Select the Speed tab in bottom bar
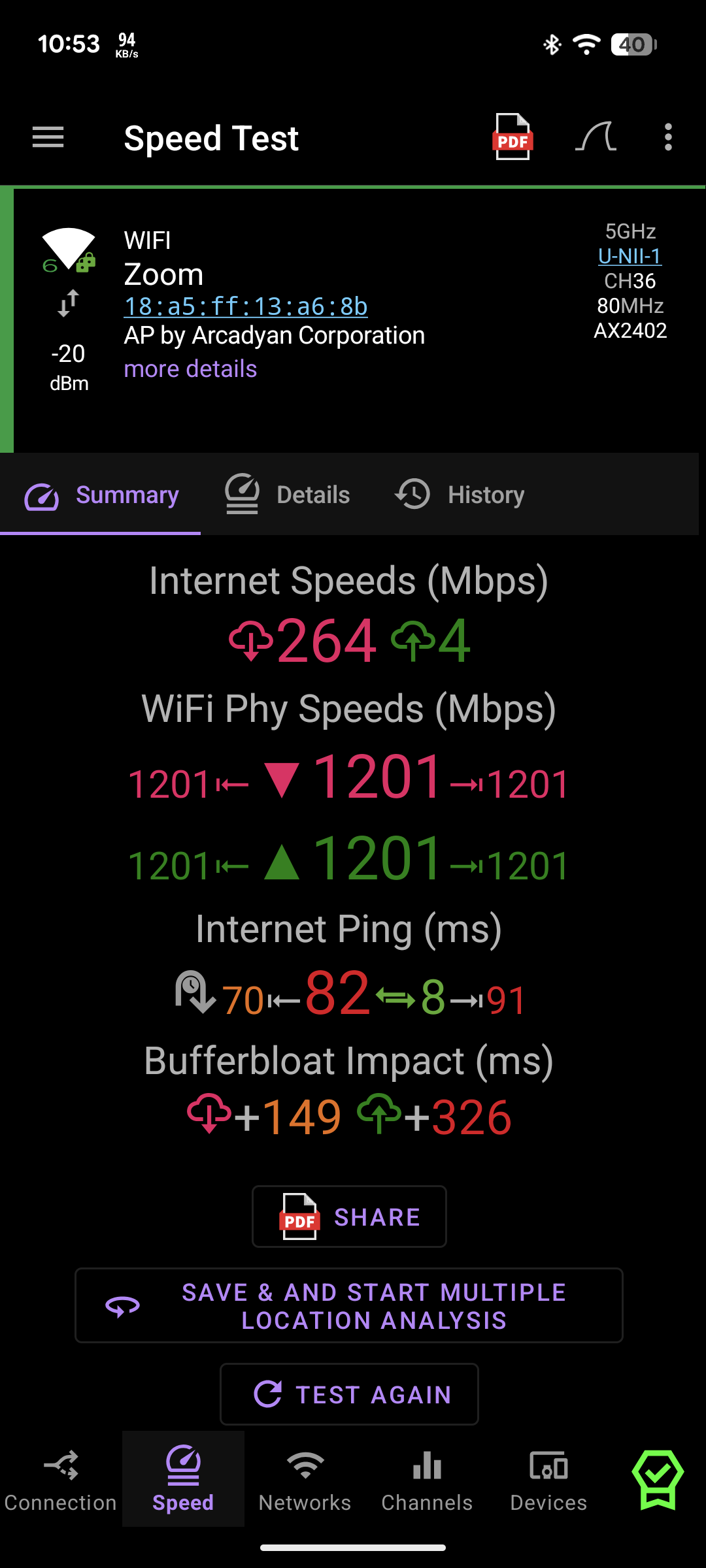 (183, 1479)
